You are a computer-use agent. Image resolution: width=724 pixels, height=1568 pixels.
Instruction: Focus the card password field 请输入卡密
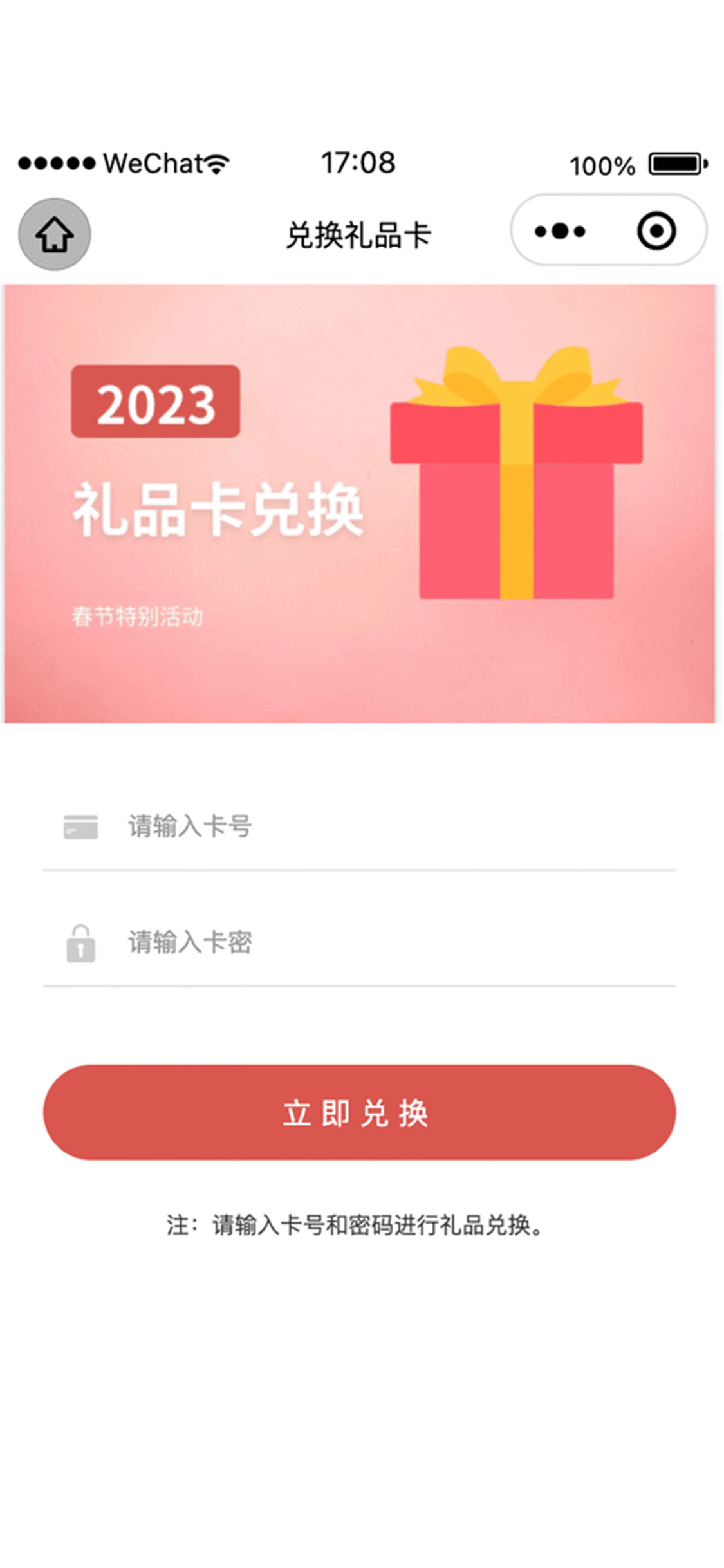point(386,942)
